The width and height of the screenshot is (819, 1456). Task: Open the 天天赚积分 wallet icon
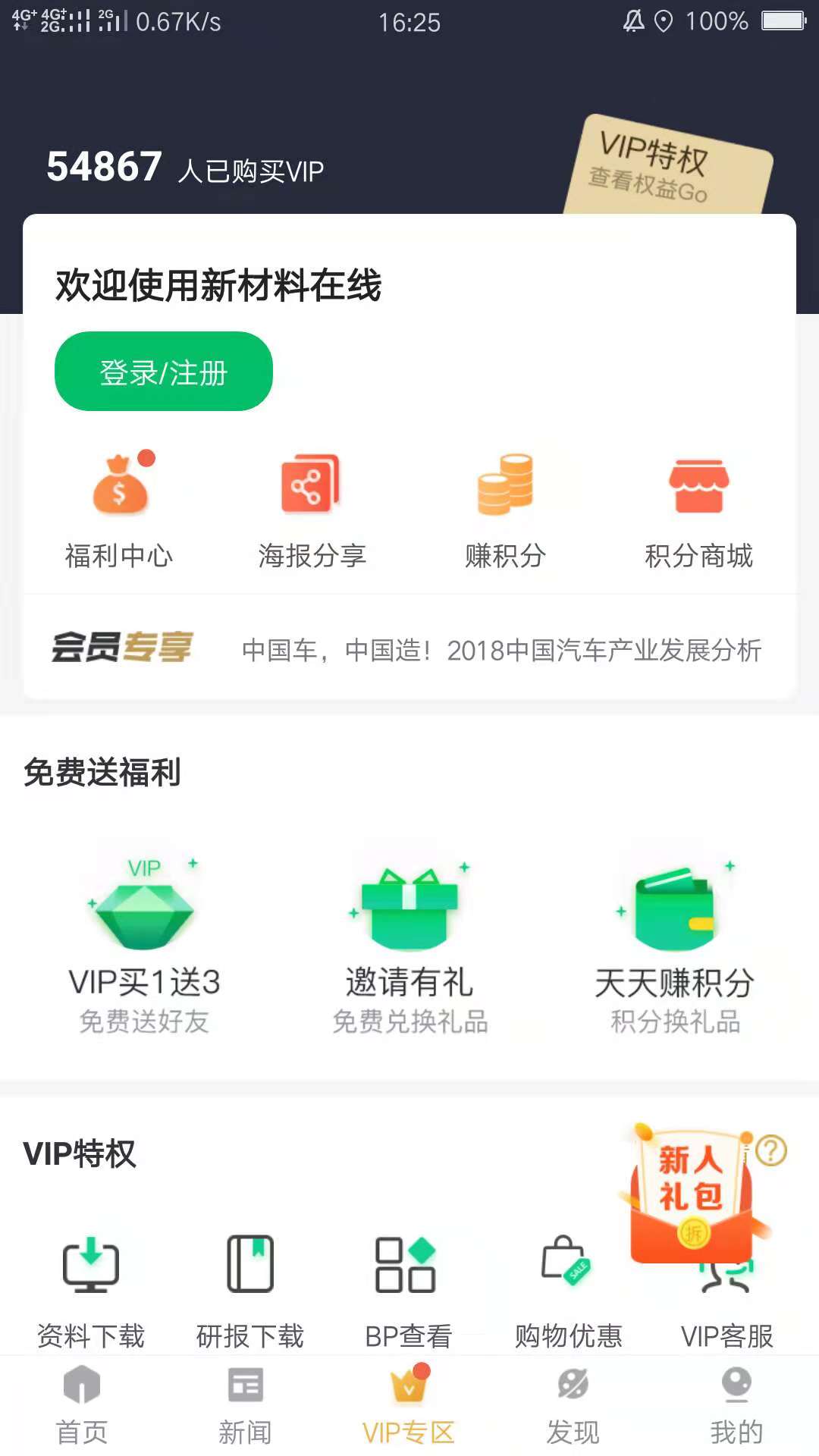pyautogui.click(x=675, y=910)
